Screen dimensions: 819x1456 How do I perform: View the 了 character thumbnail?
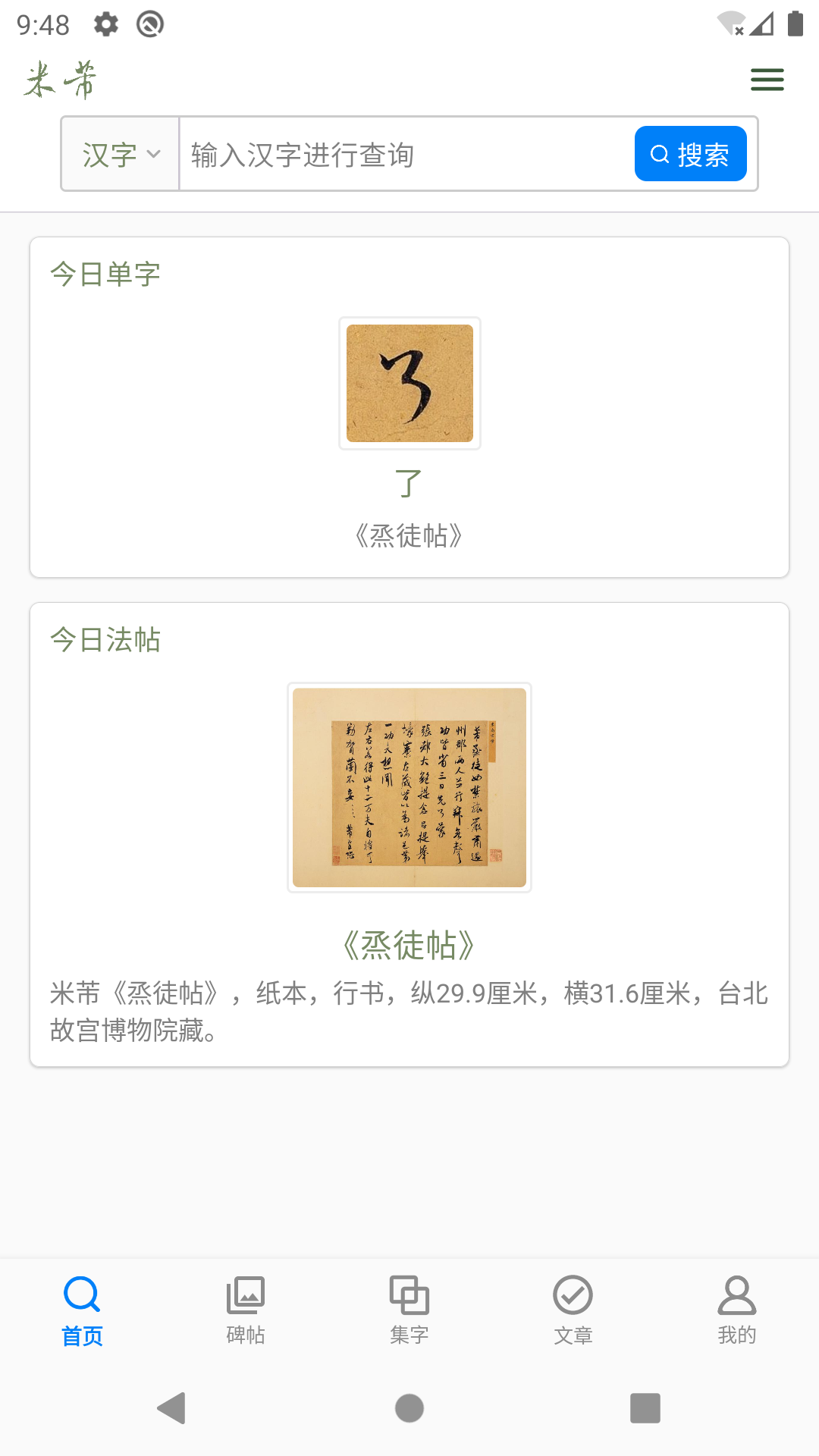409,383
